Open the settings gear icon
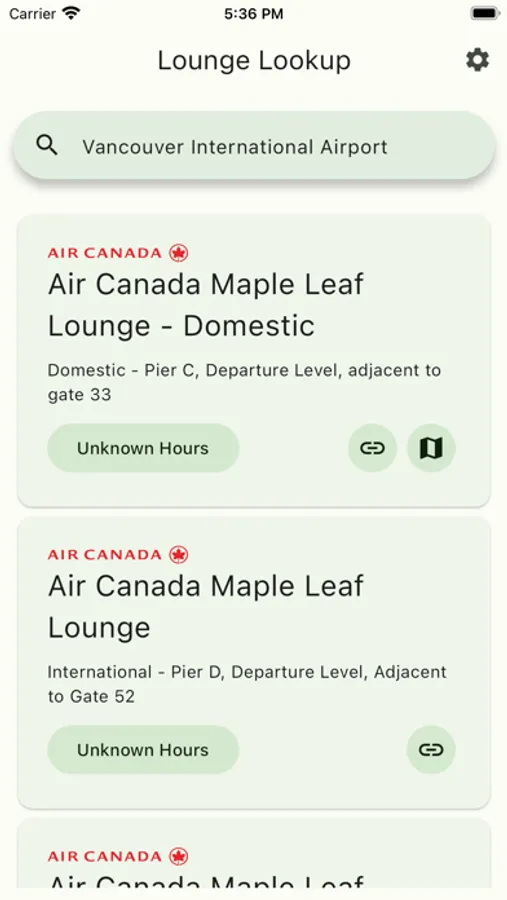Image resolution: width=507 pixels, height=900 pixels. click(477, 60)
